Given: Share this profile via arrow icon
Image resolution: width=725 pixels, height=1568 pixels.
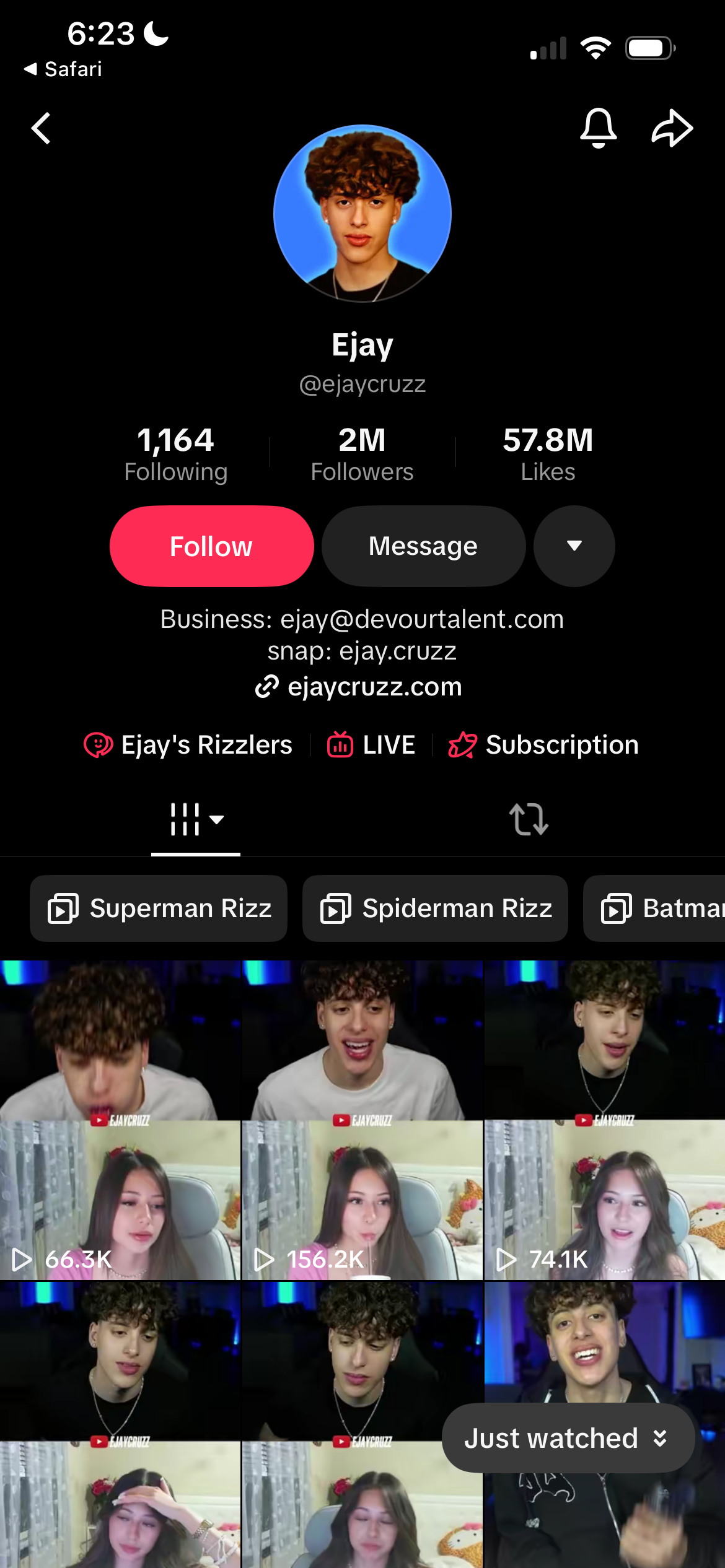Looking at the screenshot, I should pos(672,128).
